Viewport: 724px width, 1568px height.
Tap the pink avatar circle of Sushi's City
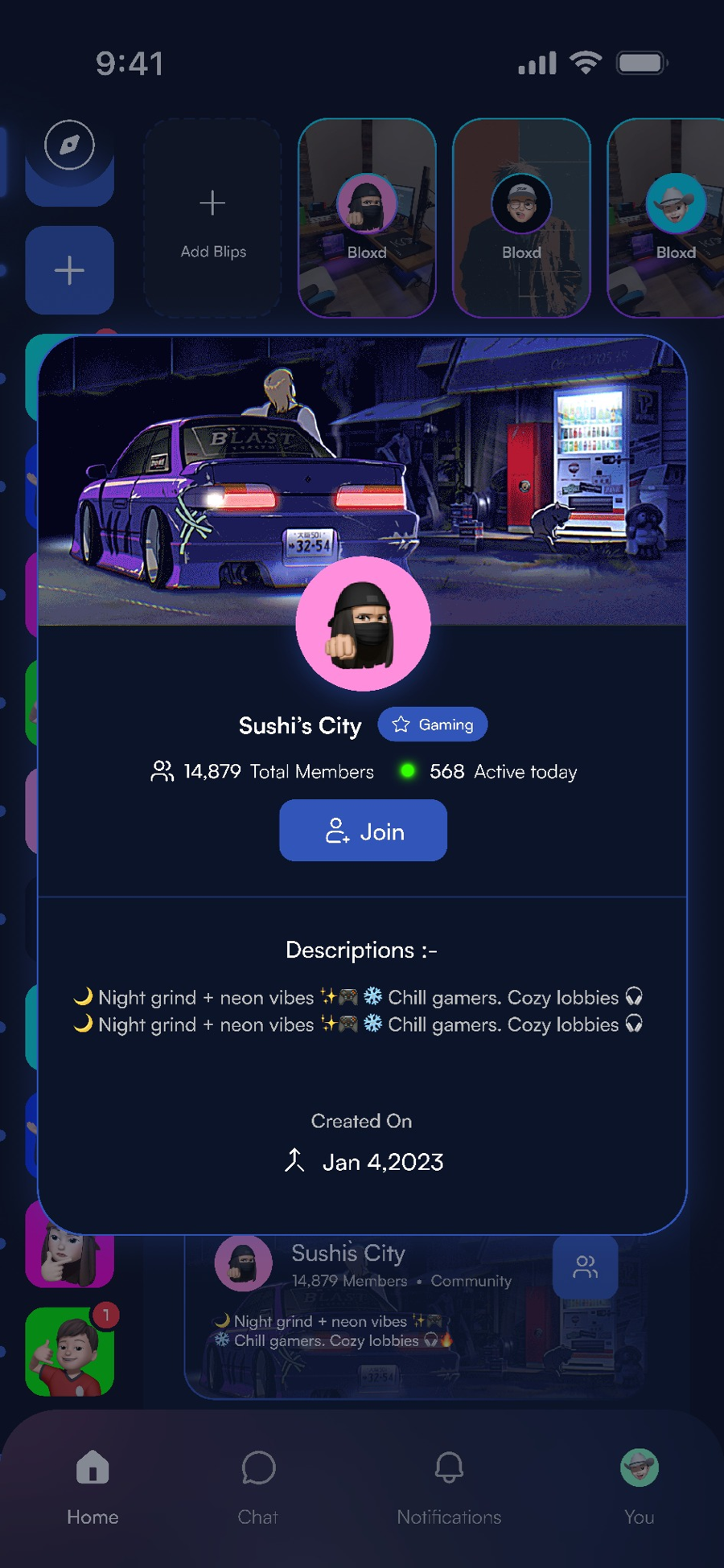pos(363,624)
